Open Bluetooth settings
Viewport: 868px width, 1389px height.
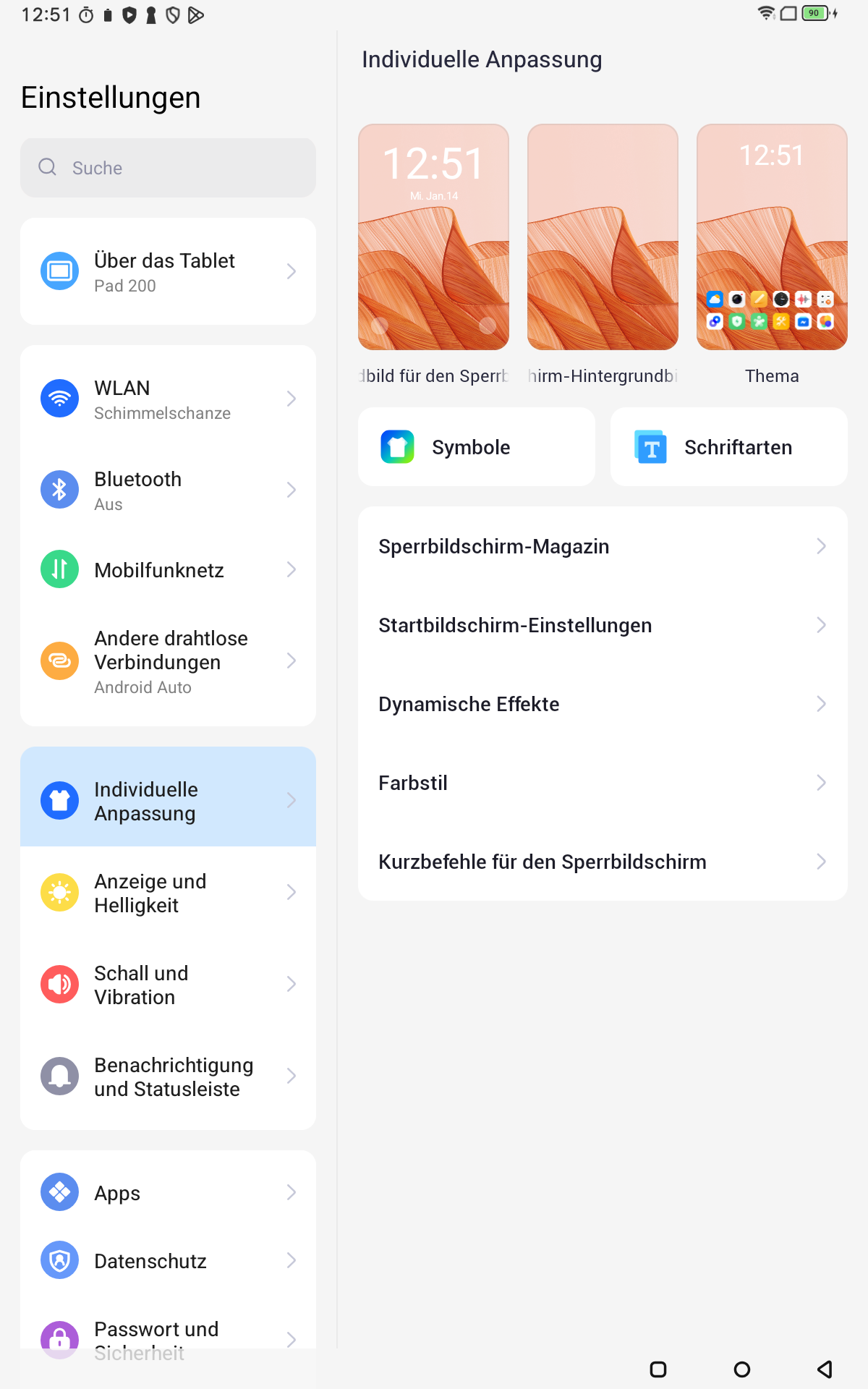[168, 490]
